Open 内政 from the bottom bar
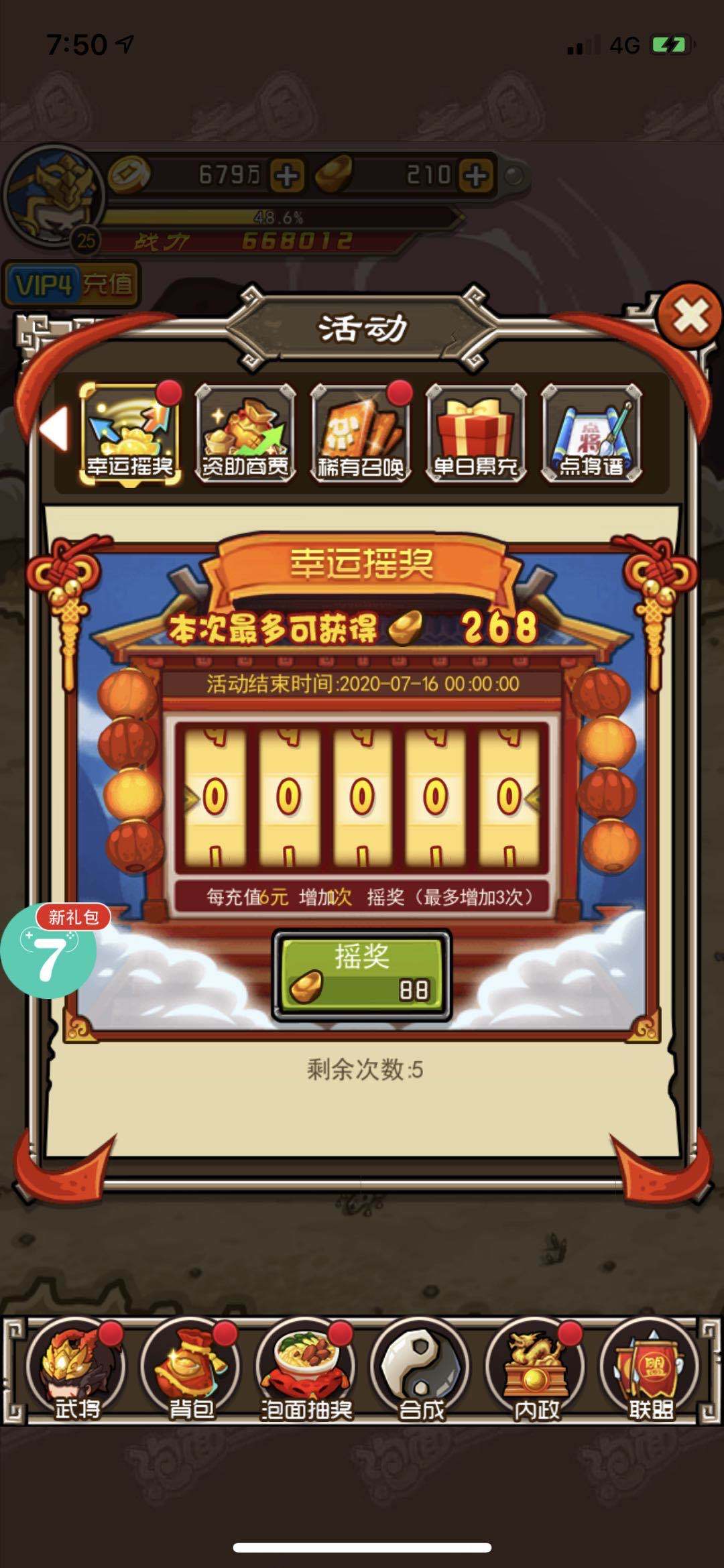This screenshot has height=1568, width=724. coord(536,1369)
